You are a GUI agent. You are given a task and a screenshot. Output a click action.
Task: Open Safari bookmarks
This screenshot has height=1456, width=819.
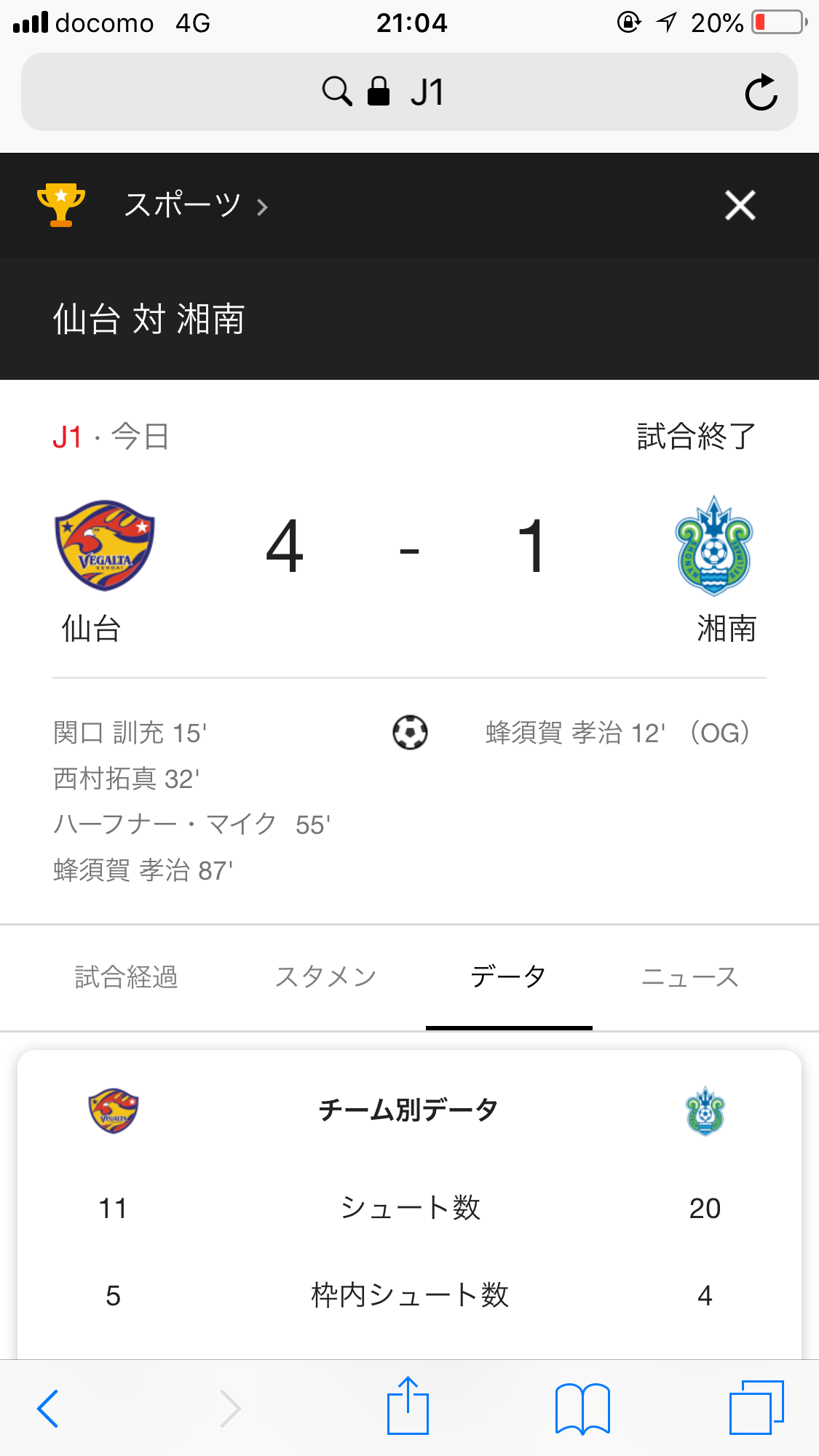[582, 1409]
